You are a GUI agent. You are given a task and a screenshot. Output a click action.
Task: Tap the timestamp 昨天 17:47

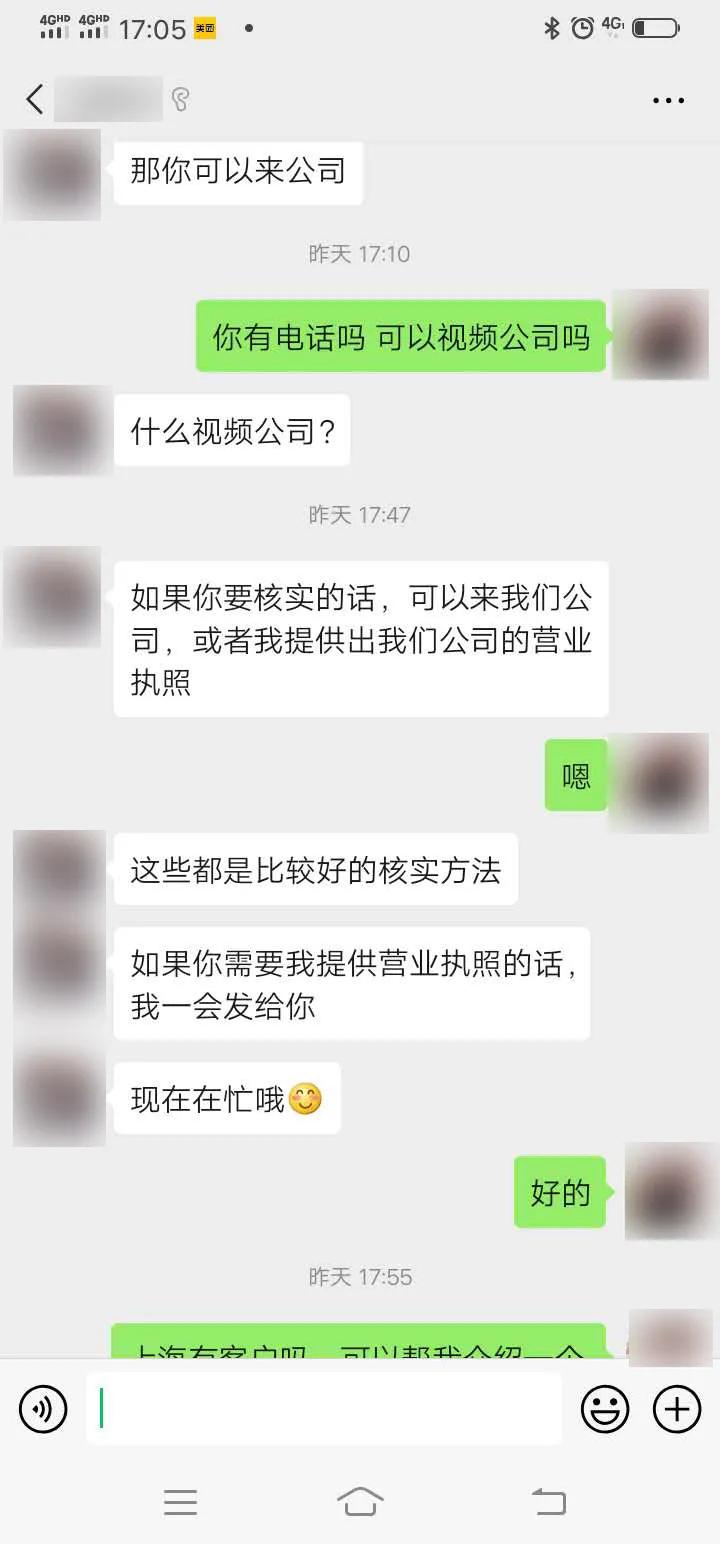(x=360, y=515)
